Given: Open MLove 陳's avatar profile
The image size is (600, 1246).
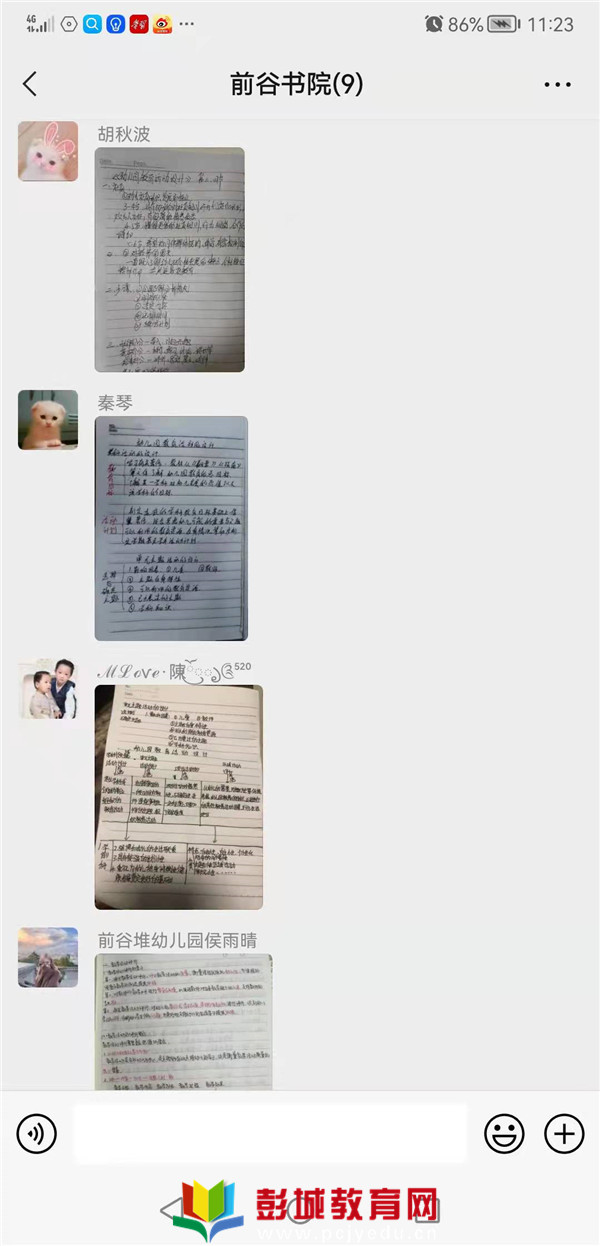Looking at the screenshot, I should click(48, 689).
